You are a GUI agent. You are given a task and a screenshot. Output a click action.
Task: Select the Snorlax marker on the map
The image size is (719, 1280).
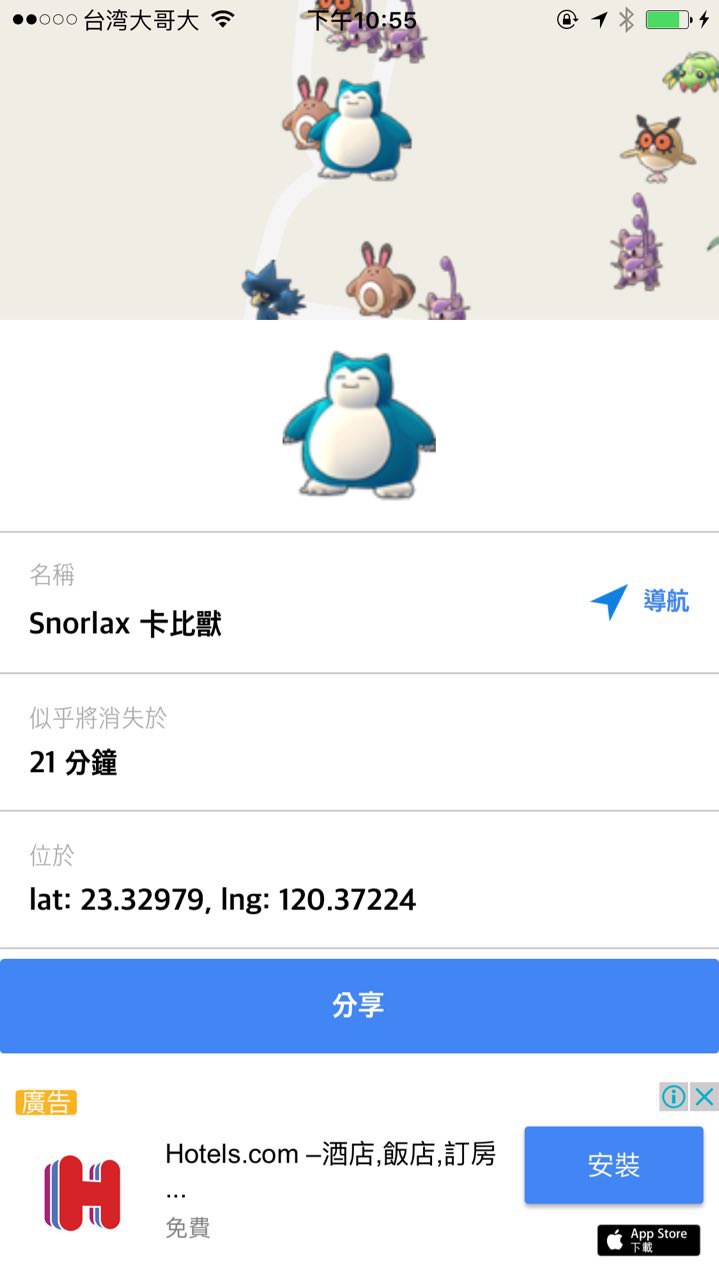[358, 129]
